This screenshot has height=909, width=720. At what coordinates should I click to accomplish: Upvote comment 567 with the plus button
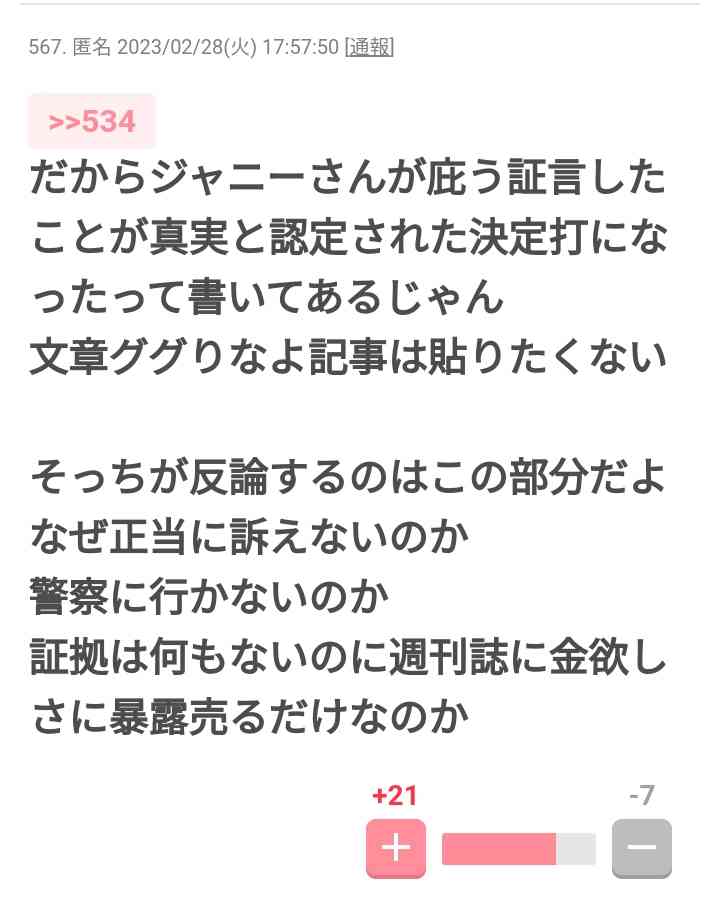[x=396, y=848]
